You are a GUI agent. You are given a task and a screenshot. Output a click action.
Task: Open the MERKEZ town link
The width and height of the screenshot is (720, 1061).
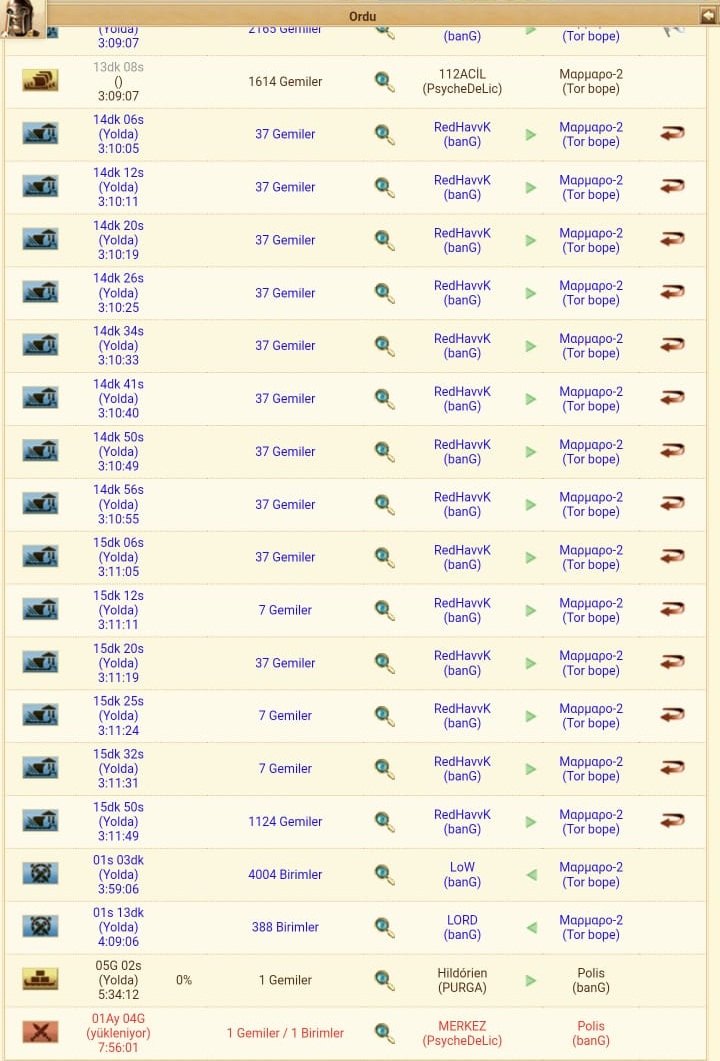click(462, 1026)
